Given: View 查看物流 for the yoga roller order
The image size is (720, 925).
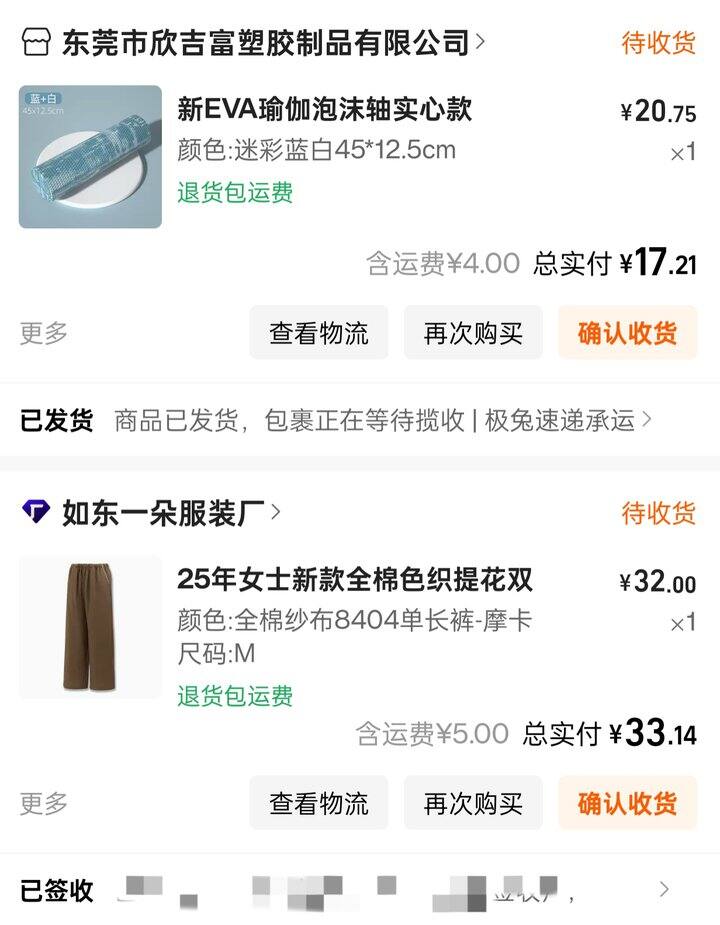Looking at the screenshot, I should pyautogui.click(x=319, y=333).
